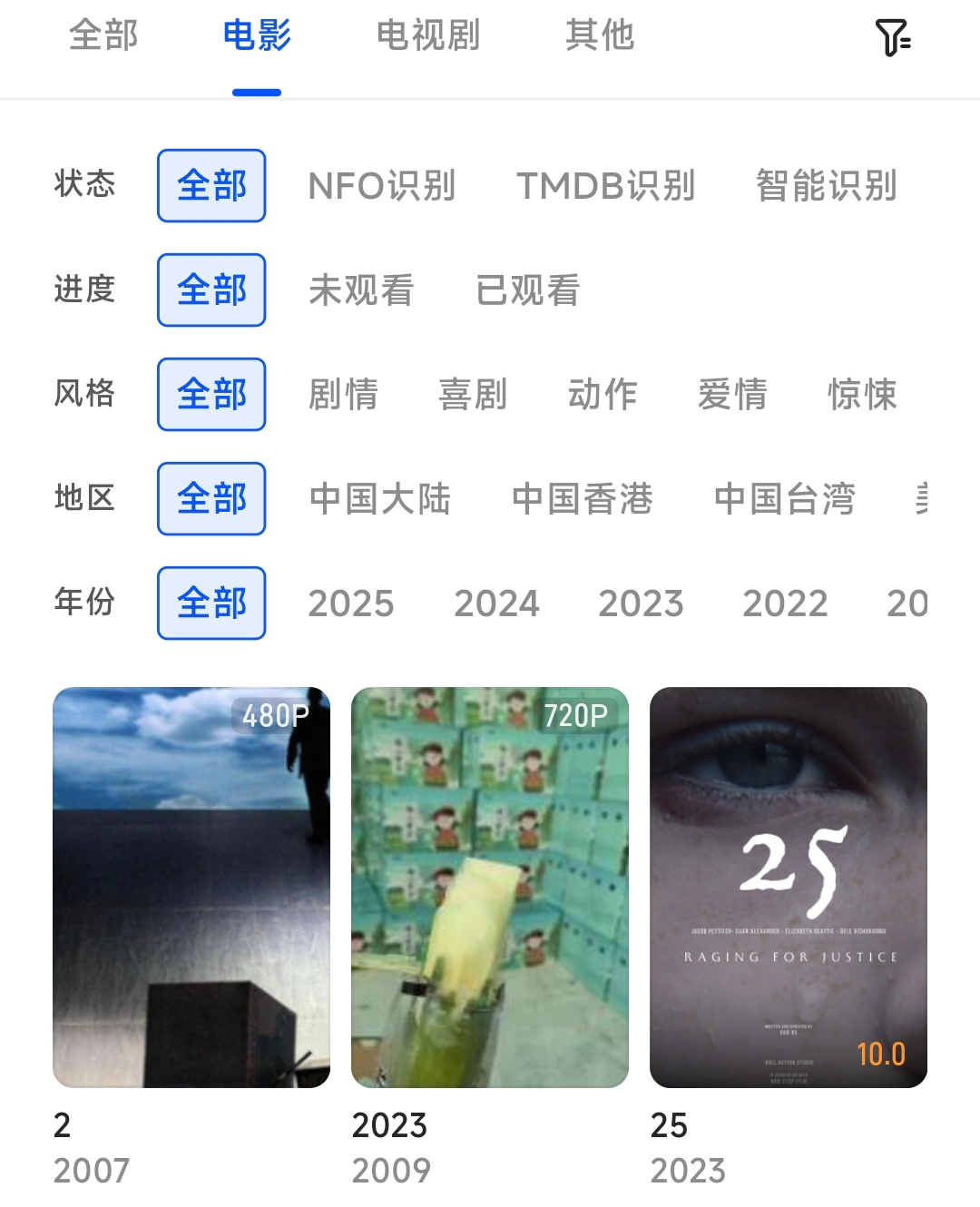Screen dimensions: 980x1207
Task: Open the 720P movie titled 2023
Action: 490,888
